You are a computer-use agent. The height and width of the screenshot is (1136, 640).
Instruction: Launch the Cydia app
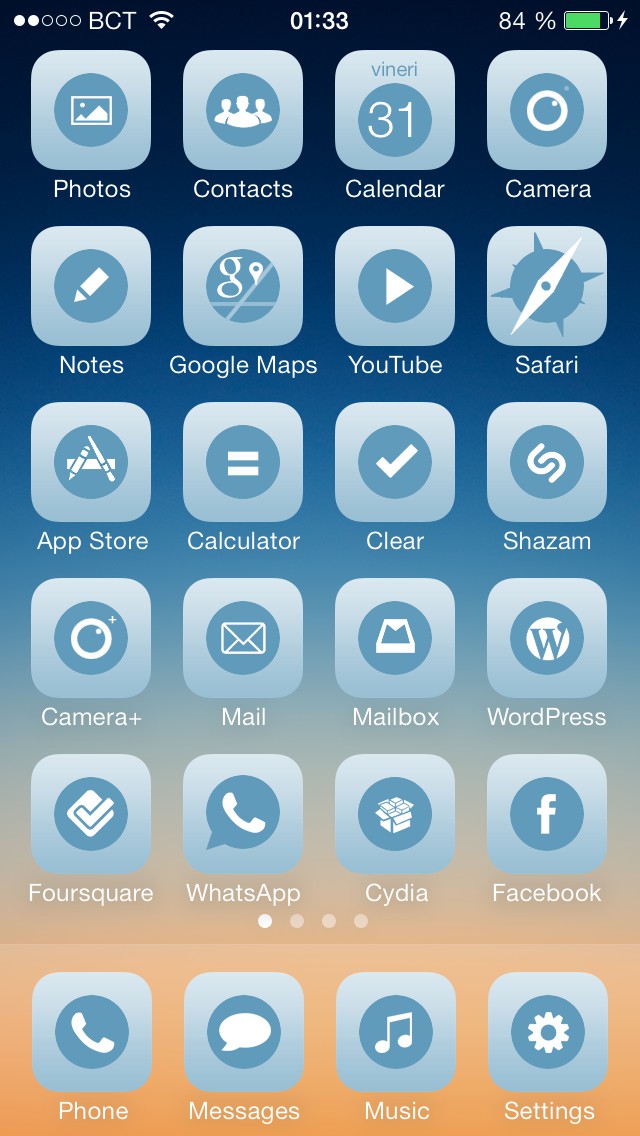[395, 814]
